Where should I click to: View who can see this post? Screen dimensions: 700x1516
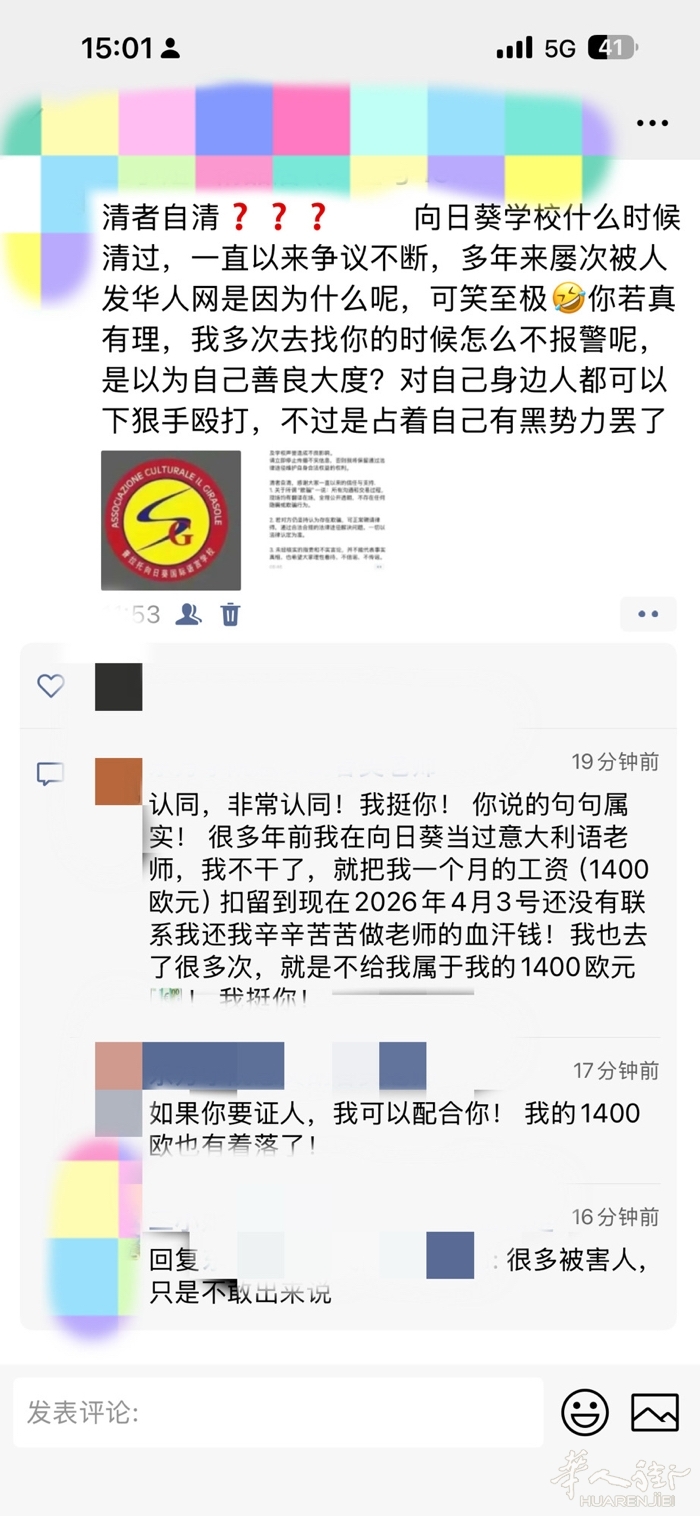tap(188, 614)
